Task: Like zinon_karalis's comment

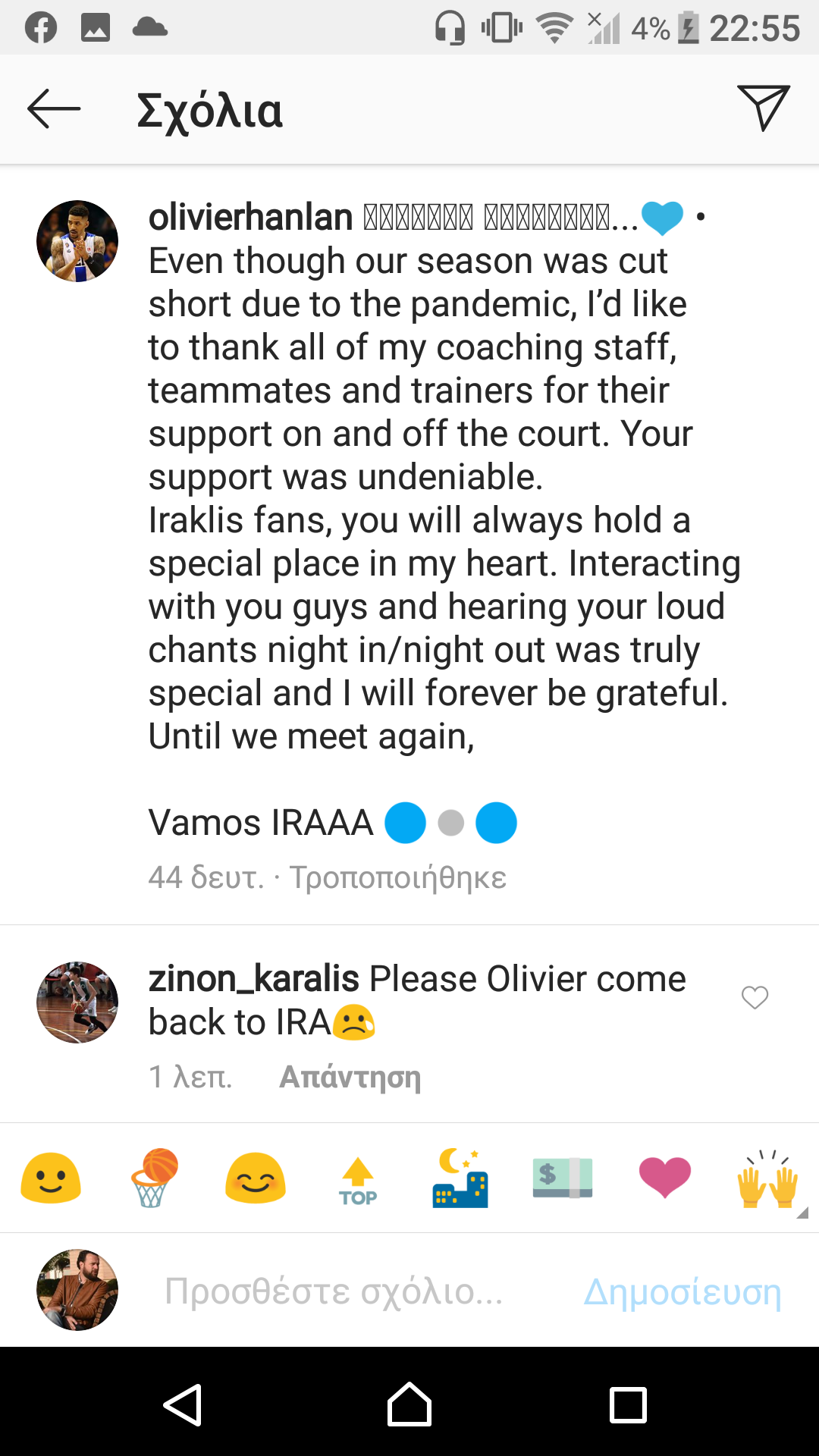Action: (755, 997)
